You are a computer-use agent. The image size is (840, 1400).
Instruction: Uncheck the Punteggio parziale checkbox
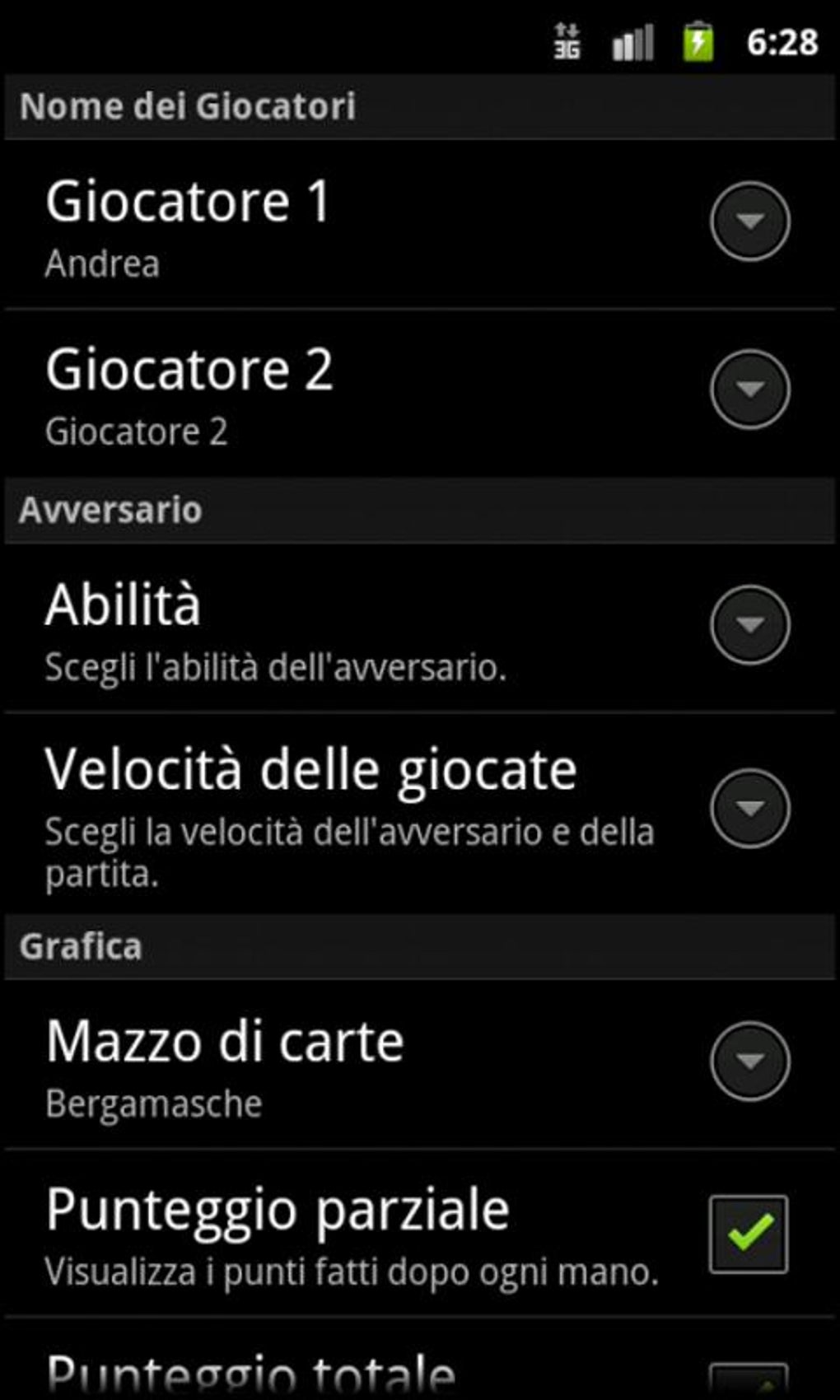[x=749, y=1233]
